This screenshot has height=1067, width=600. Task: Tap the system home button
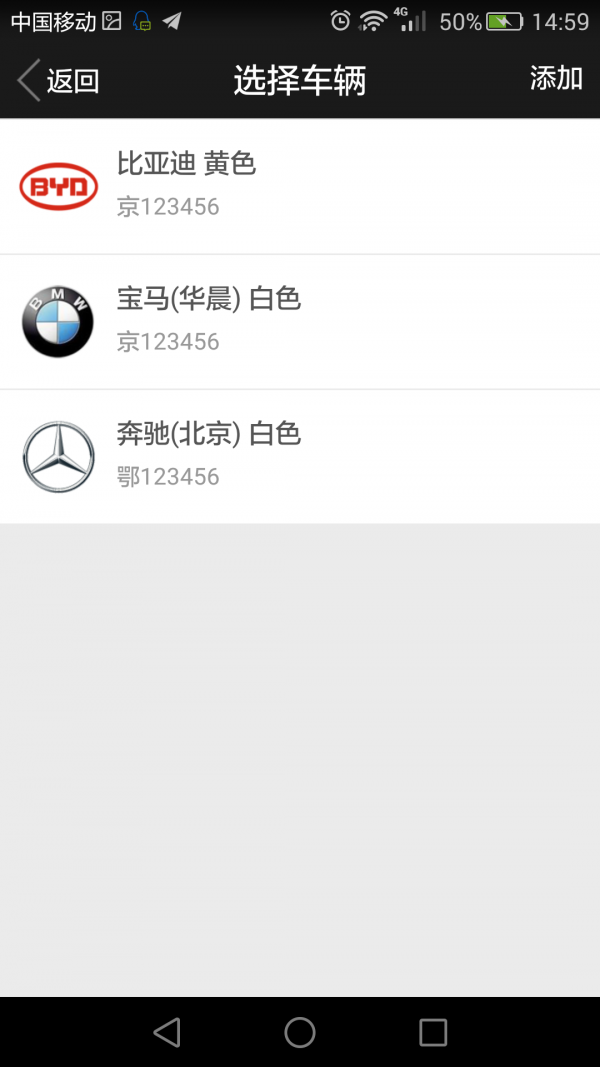[x=300, y=1032]
